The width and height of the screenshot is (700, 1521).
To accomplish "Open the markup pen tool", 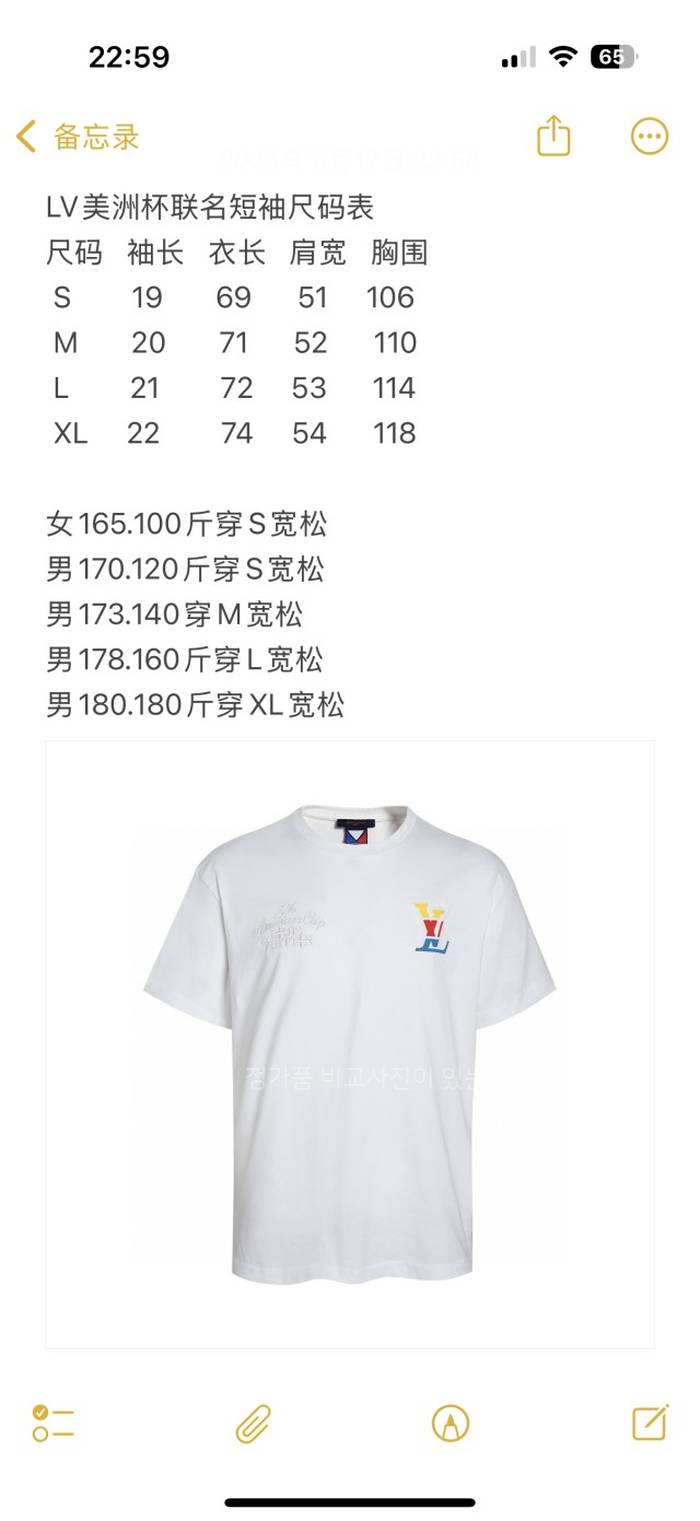I will (450, 1422).
